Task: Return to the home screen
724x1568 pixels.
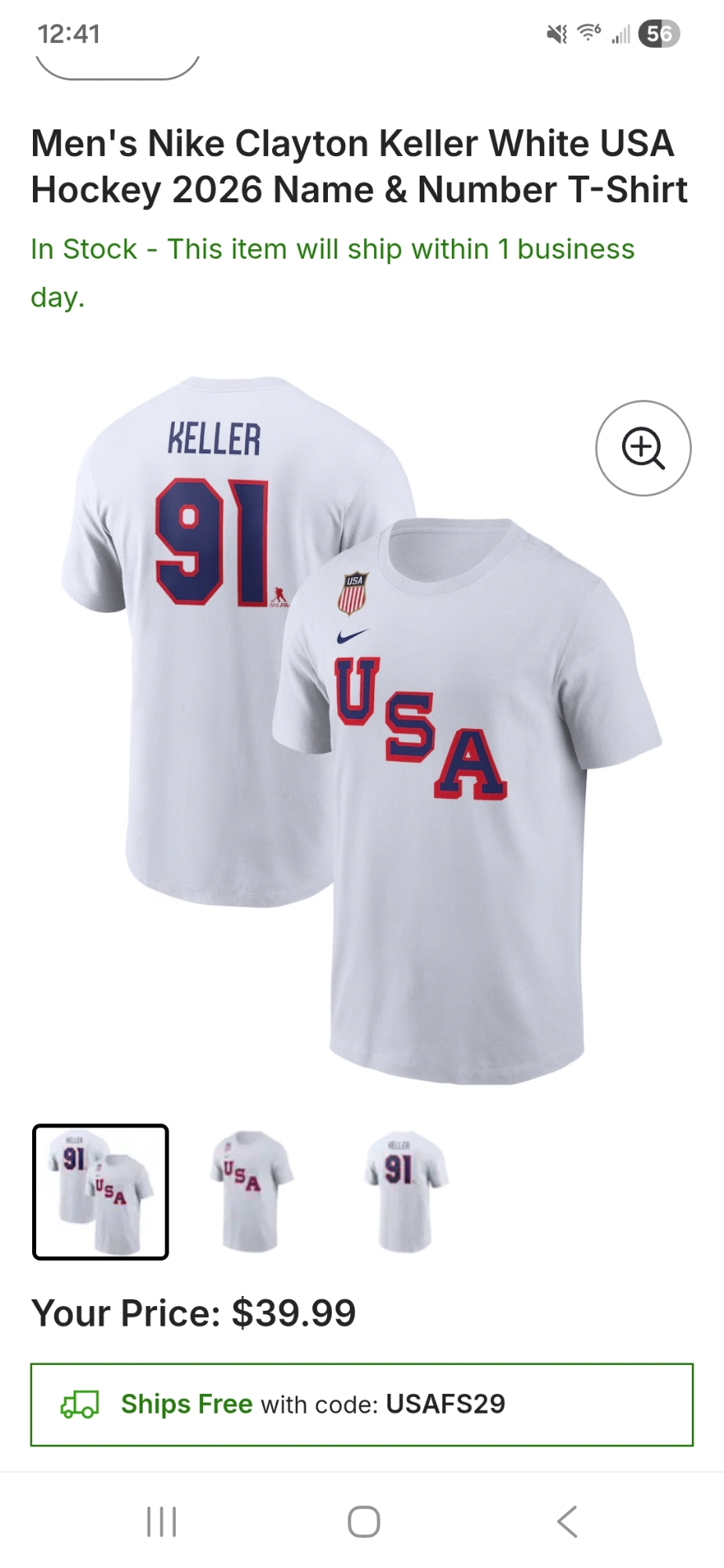Action: click(x=363, y=1522)
